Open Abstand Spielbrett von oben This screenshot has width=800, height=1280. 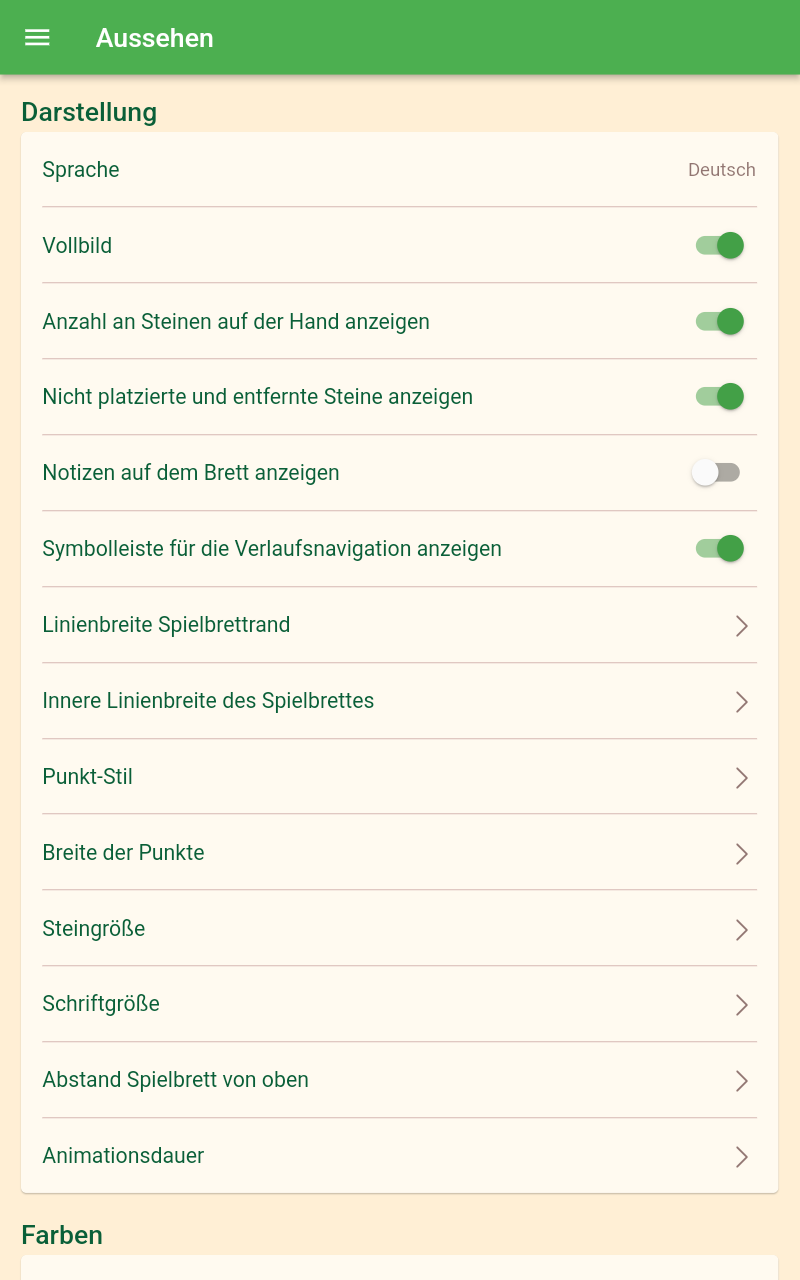point(399,1080)
